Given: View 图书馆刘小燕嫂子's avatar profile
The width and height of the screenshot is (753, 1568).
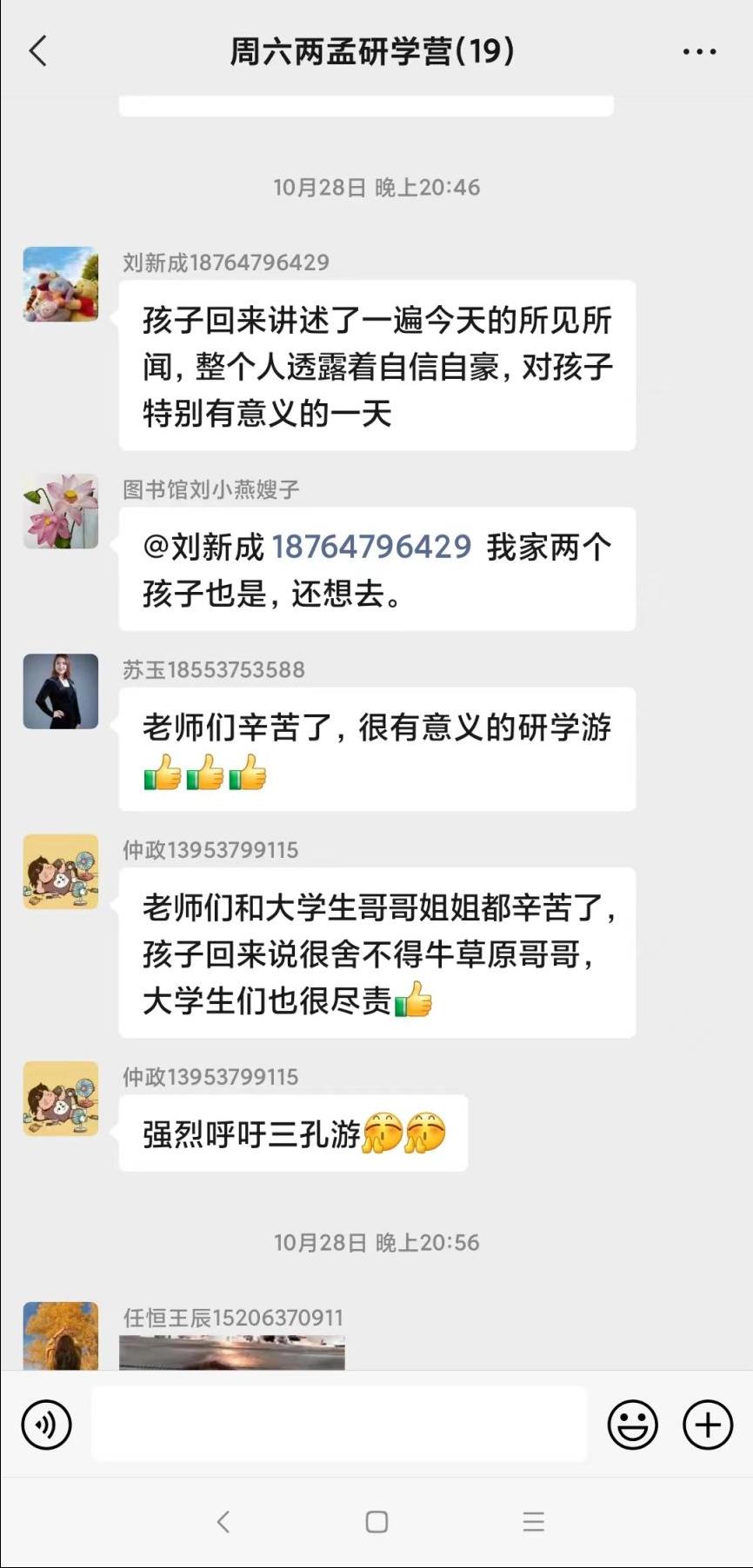Looking at the screenshot, I should 61,511.
